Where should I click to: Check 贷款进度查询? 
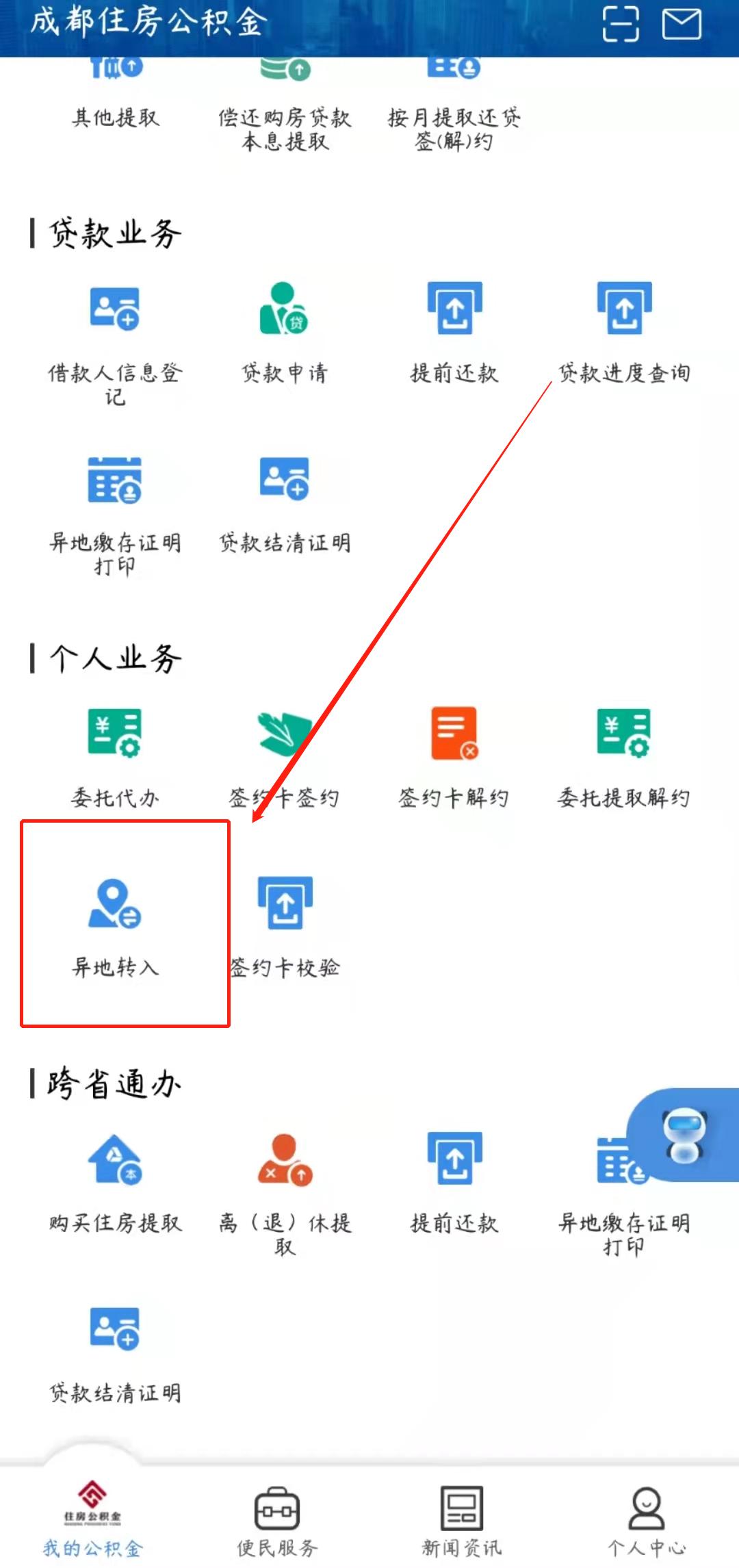click(x=624, y=334)
